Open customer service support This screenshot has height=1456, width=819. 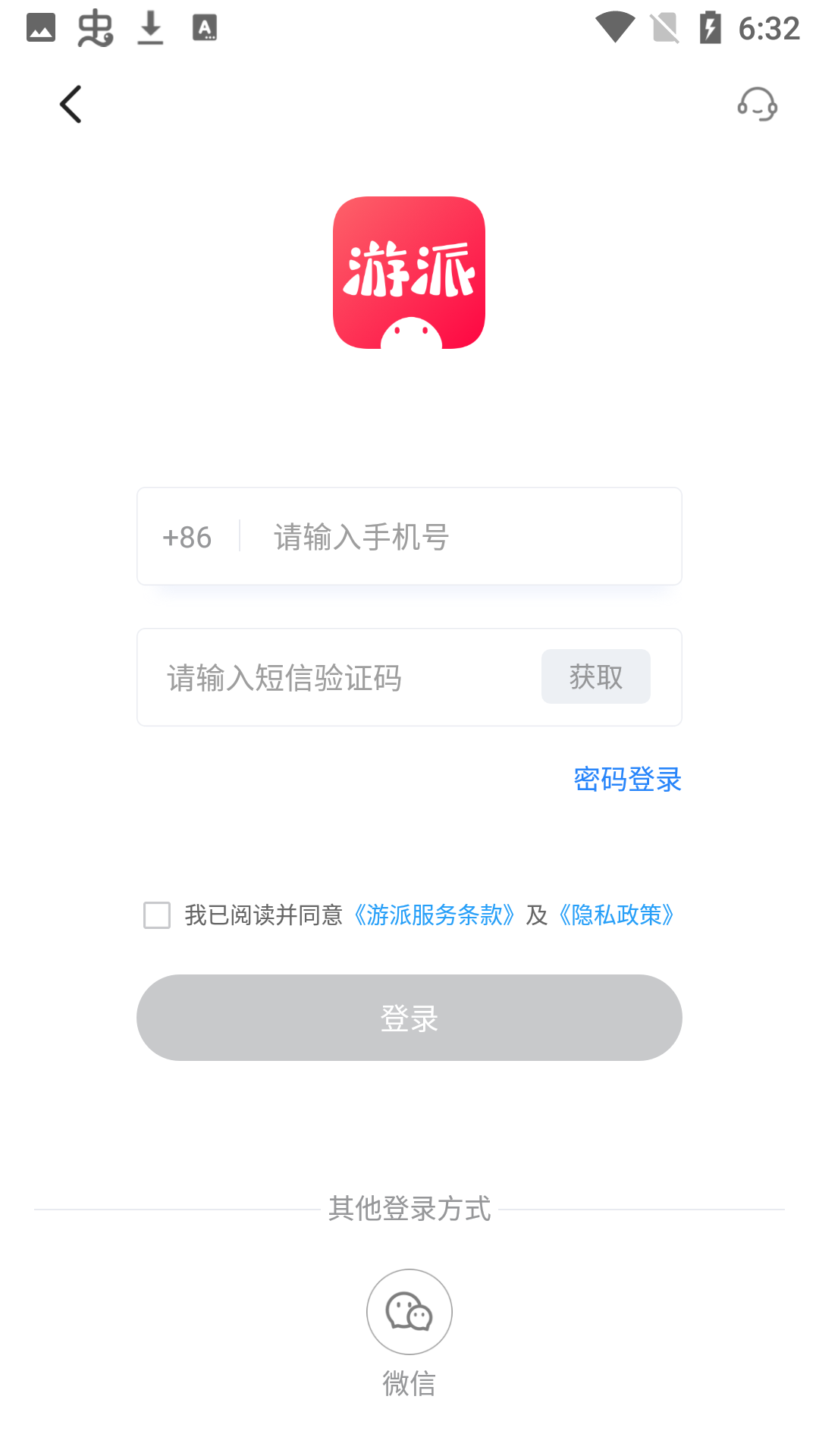click(756, 104)
